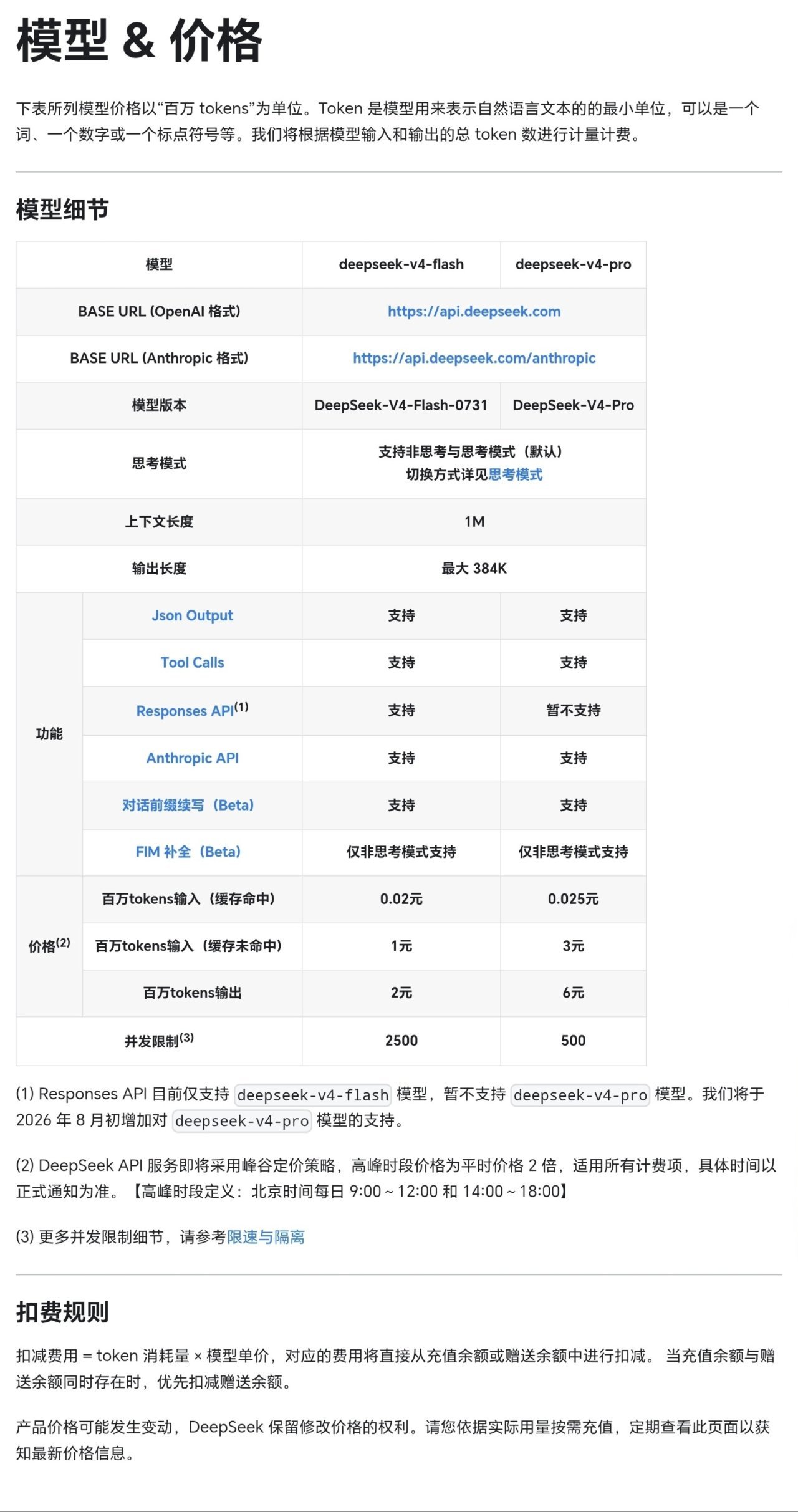This screenshot has width=798, height=1512.
Task: Follow the 思考模式 link in the table
Action: pos(515,475)
